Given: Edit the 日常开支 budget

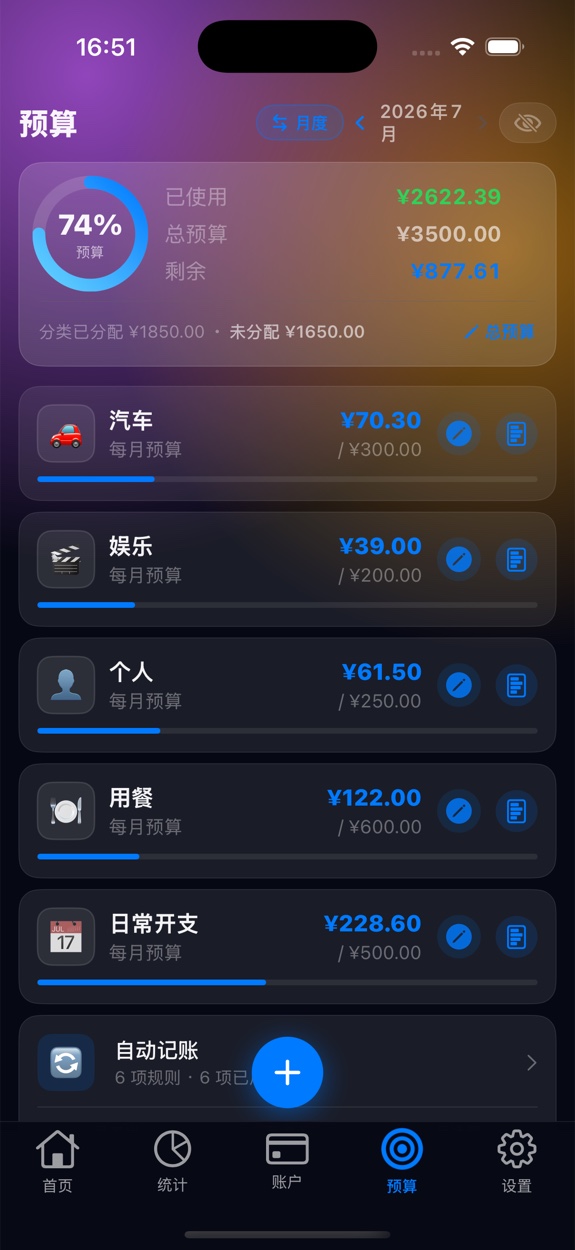Looking at the screenshot, I should [x=459, y=937].
